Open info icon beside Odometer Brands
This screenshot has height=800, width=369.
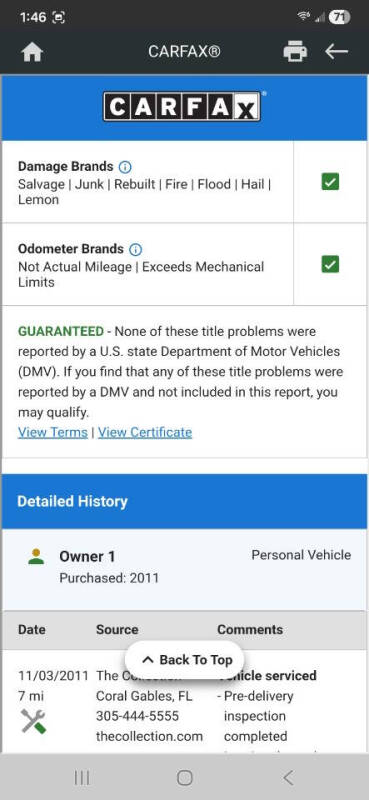[x=135, y=249]
